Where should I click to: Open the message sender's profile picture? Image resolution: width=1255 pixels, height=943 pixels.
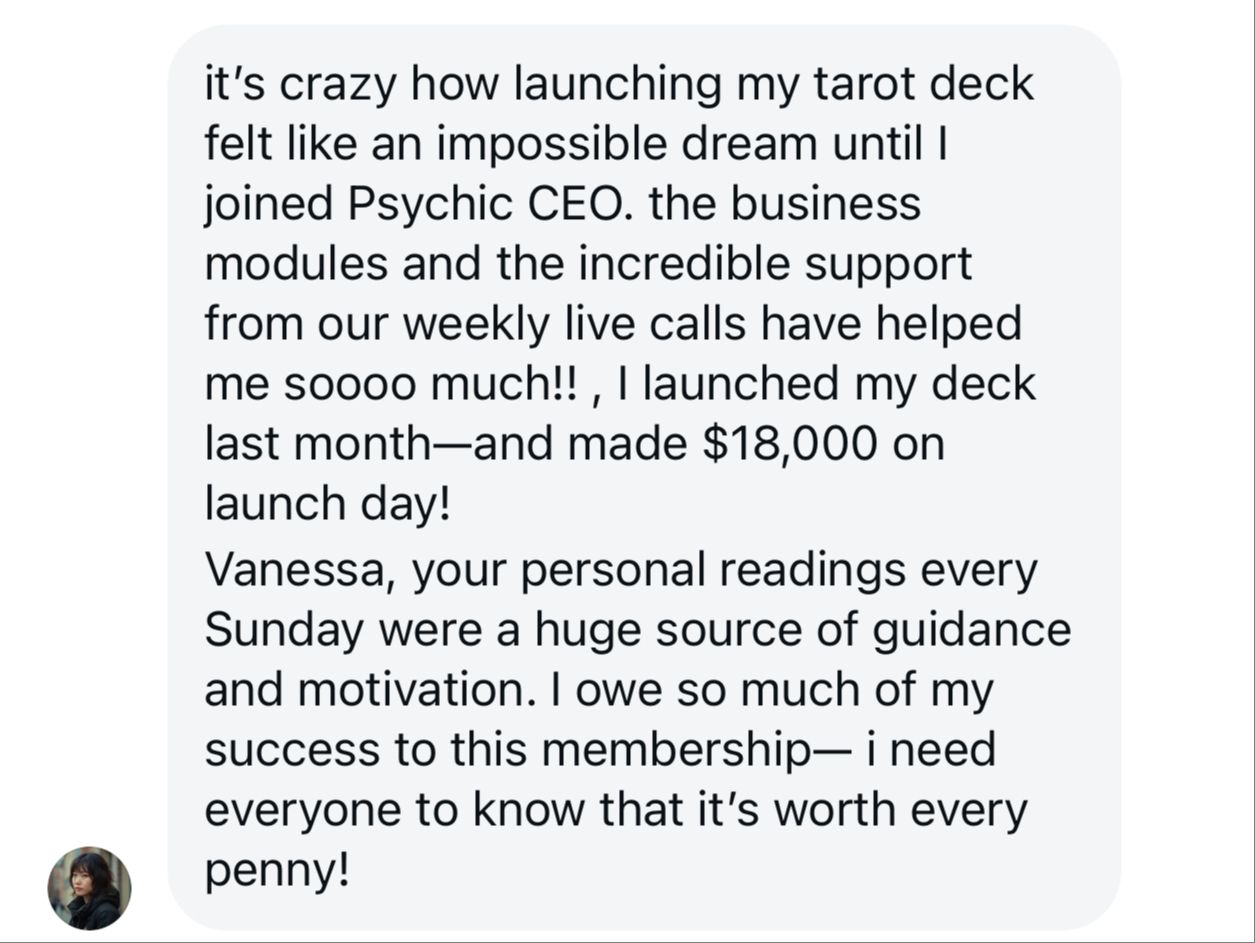pyautogui.click(x=90, y=888)
